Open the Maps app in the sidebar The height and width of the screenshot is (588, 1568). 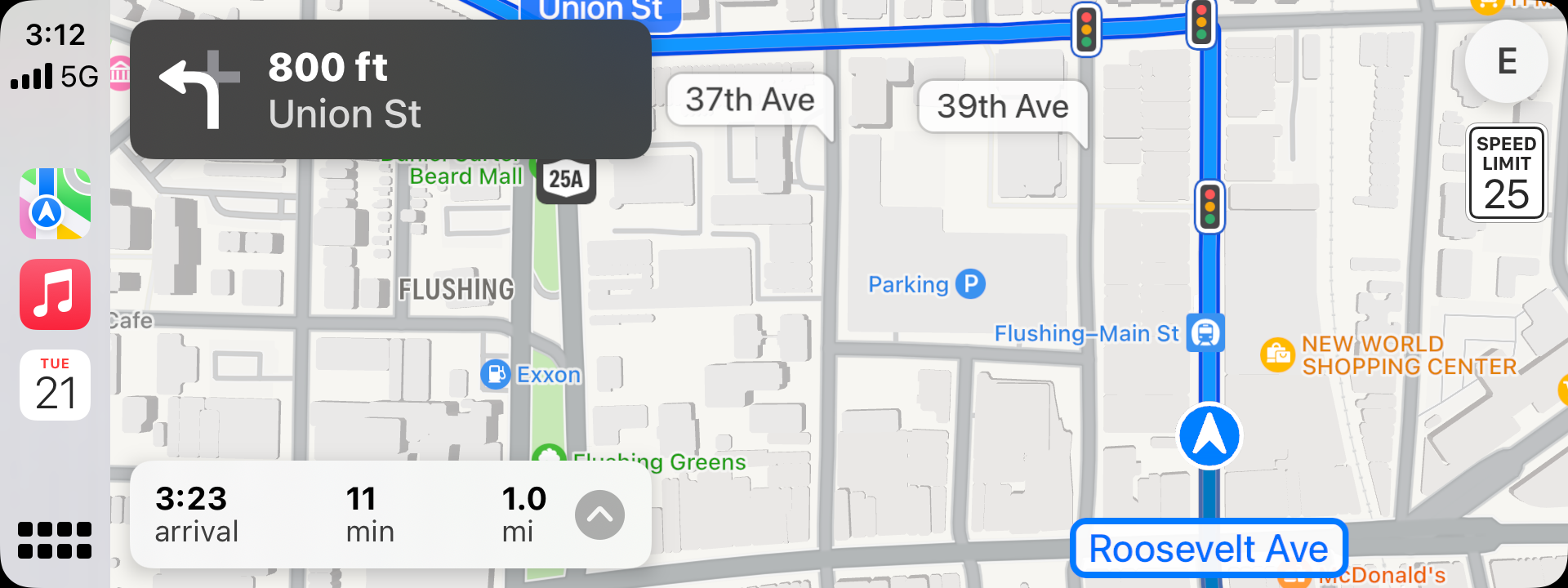point(55,204)
